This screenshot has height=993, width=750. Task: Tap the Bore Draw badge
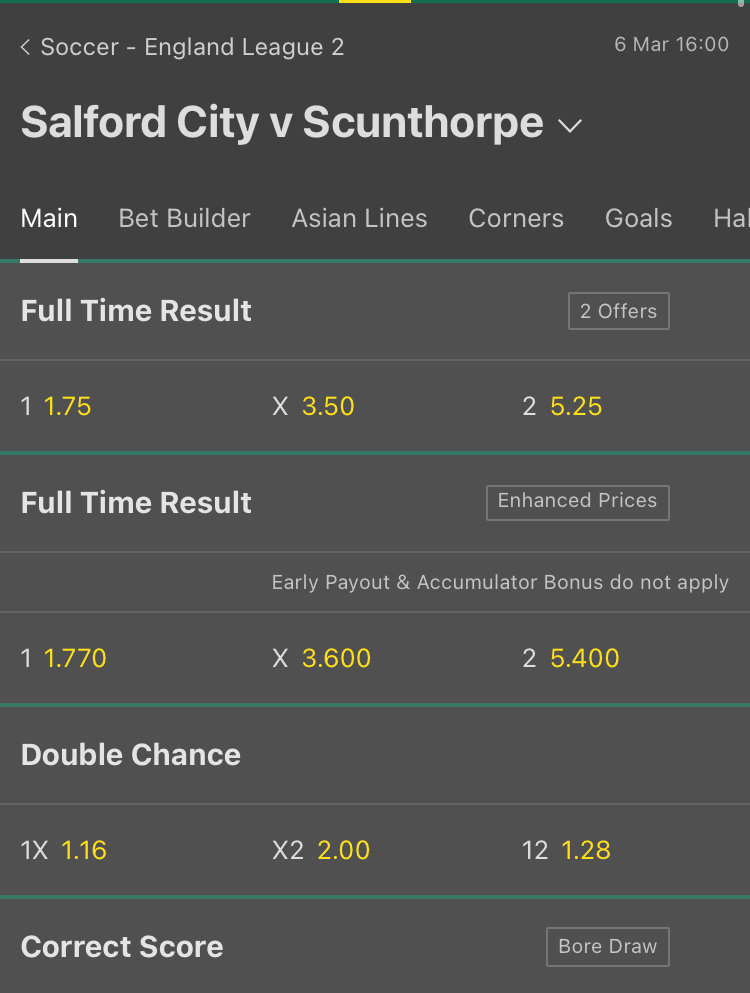[607, 947]
